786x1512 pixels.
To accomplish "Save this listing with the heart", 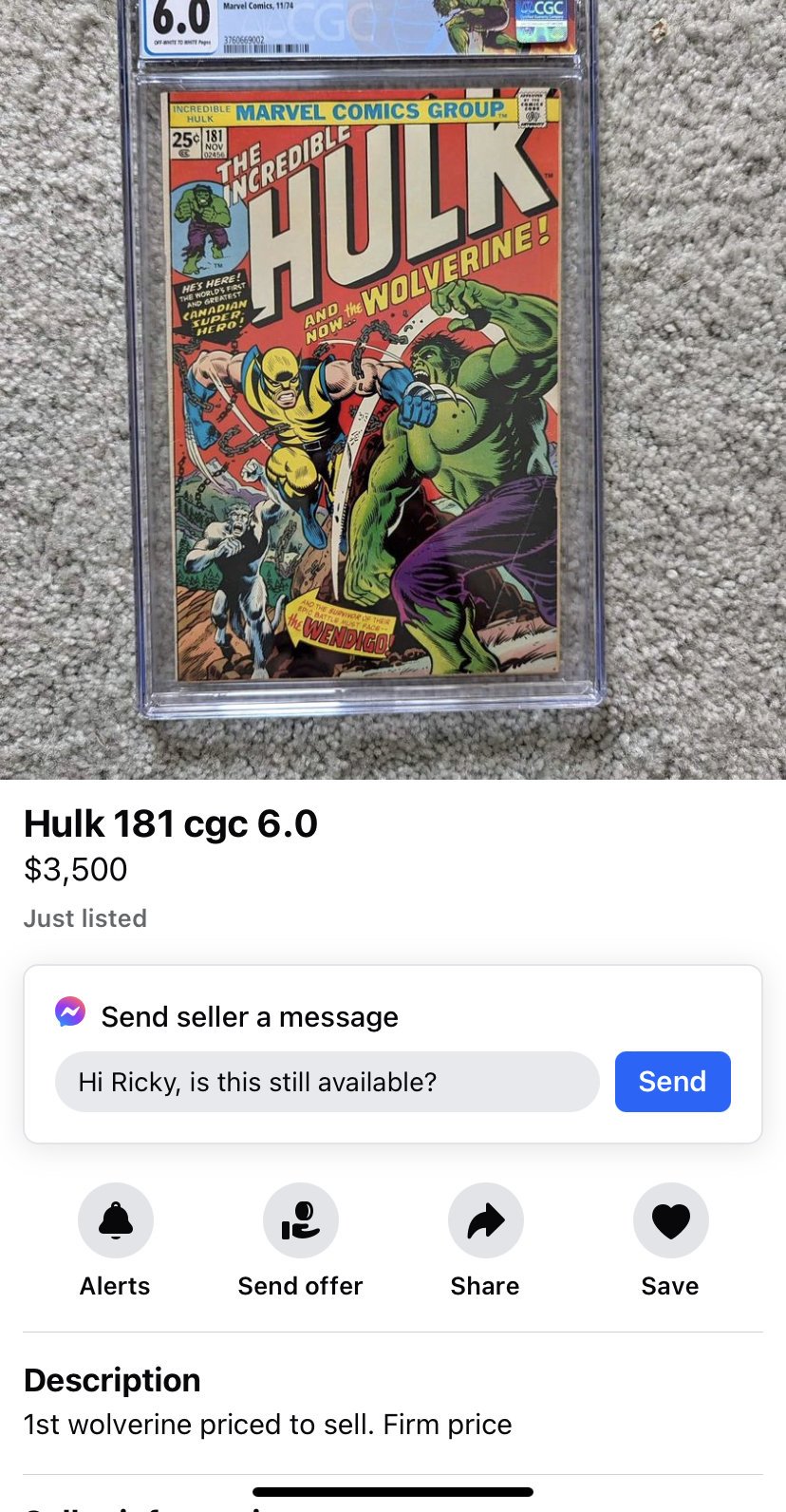I will [670, 1220].
